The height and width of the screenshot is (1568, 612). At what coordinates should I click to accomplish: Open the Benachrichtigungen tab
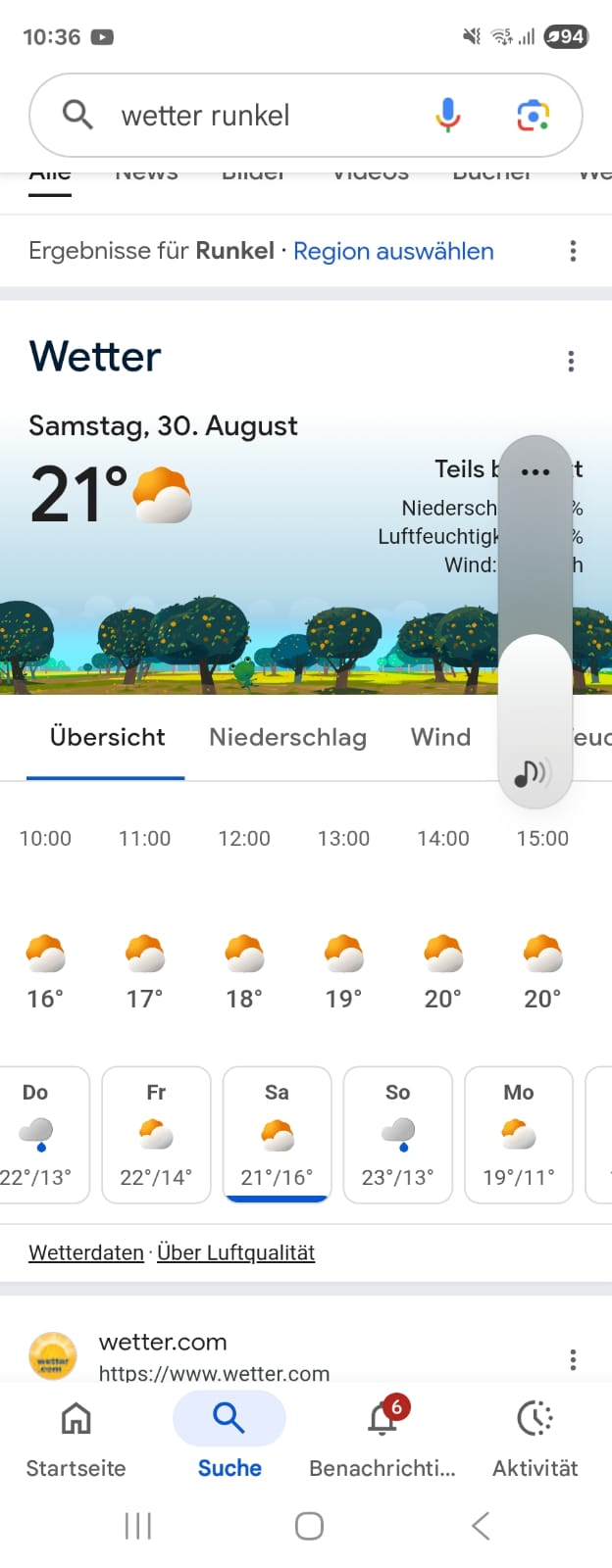382,1438
